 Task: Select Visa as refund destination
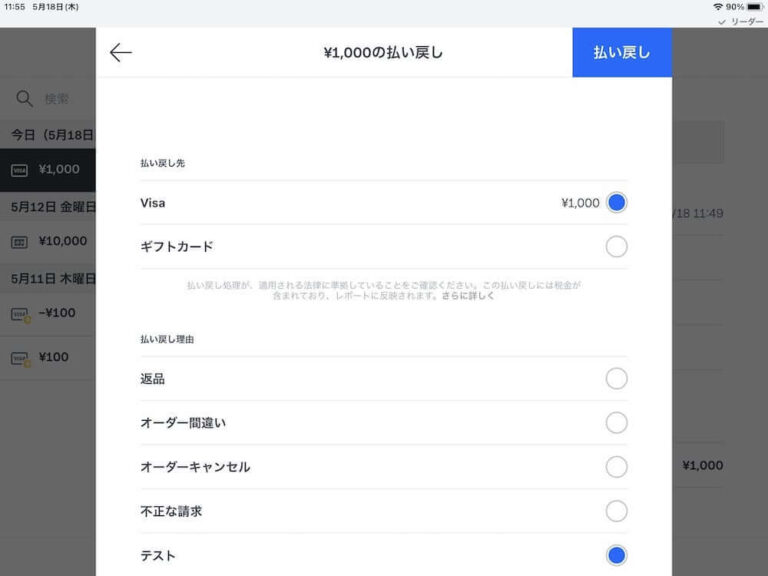(x=616, y=203)
